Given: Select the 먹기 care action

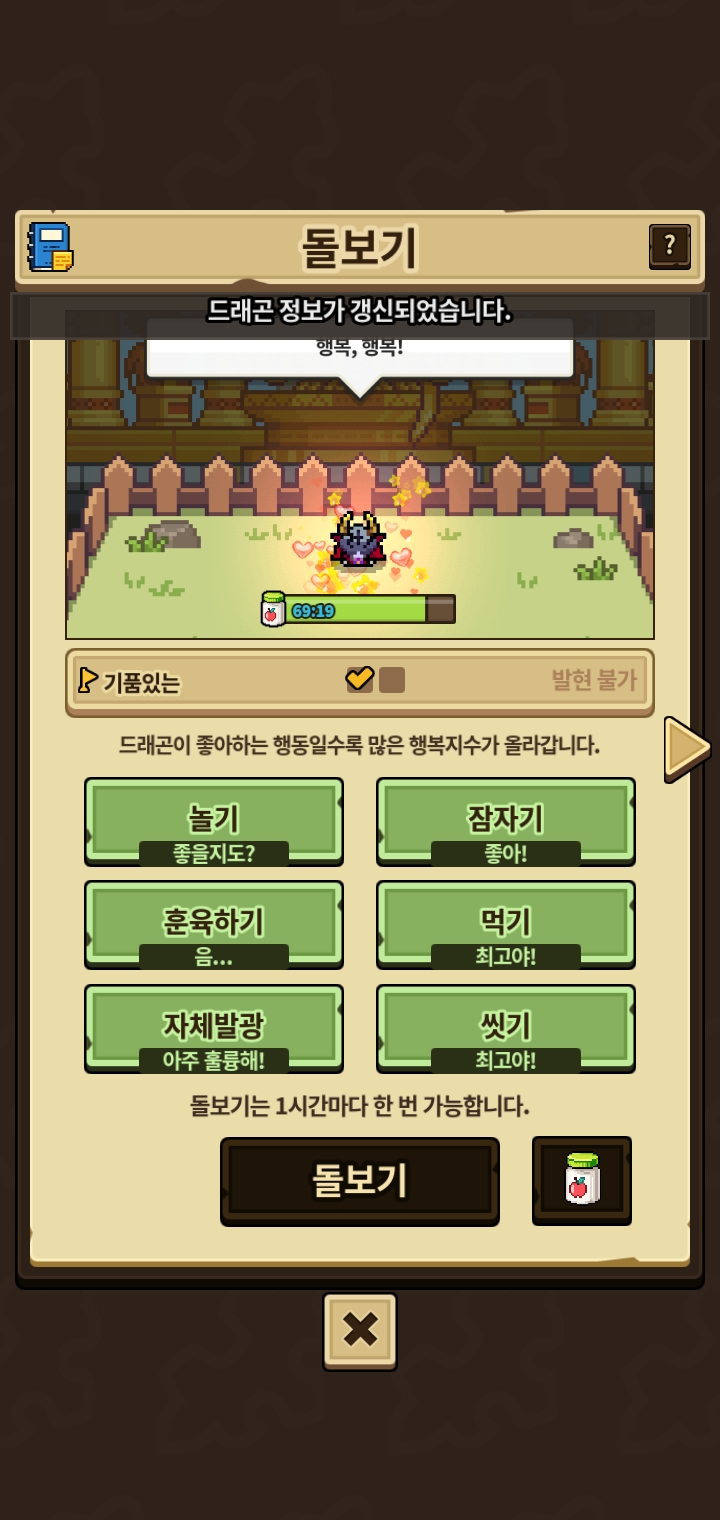Looking at the screenshot, I should coord(506,924).
